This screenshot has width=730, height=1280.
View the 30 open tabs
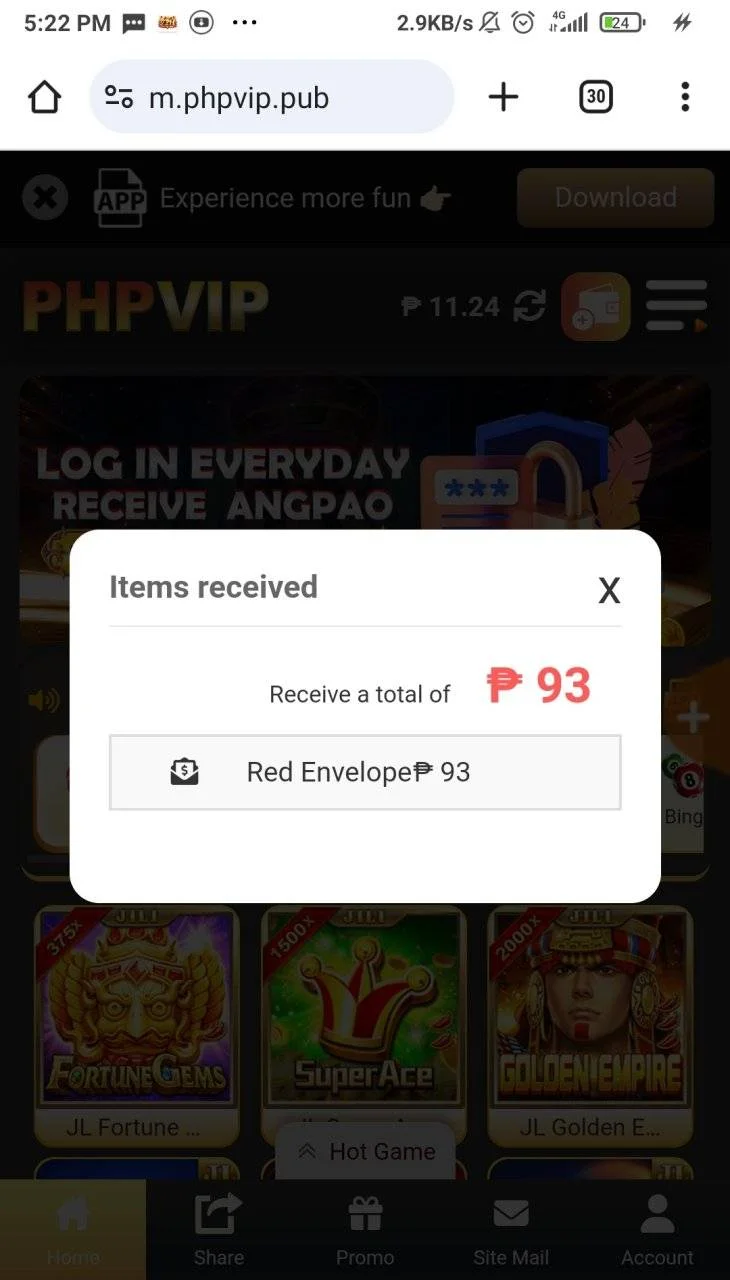(x=596, y=97)
